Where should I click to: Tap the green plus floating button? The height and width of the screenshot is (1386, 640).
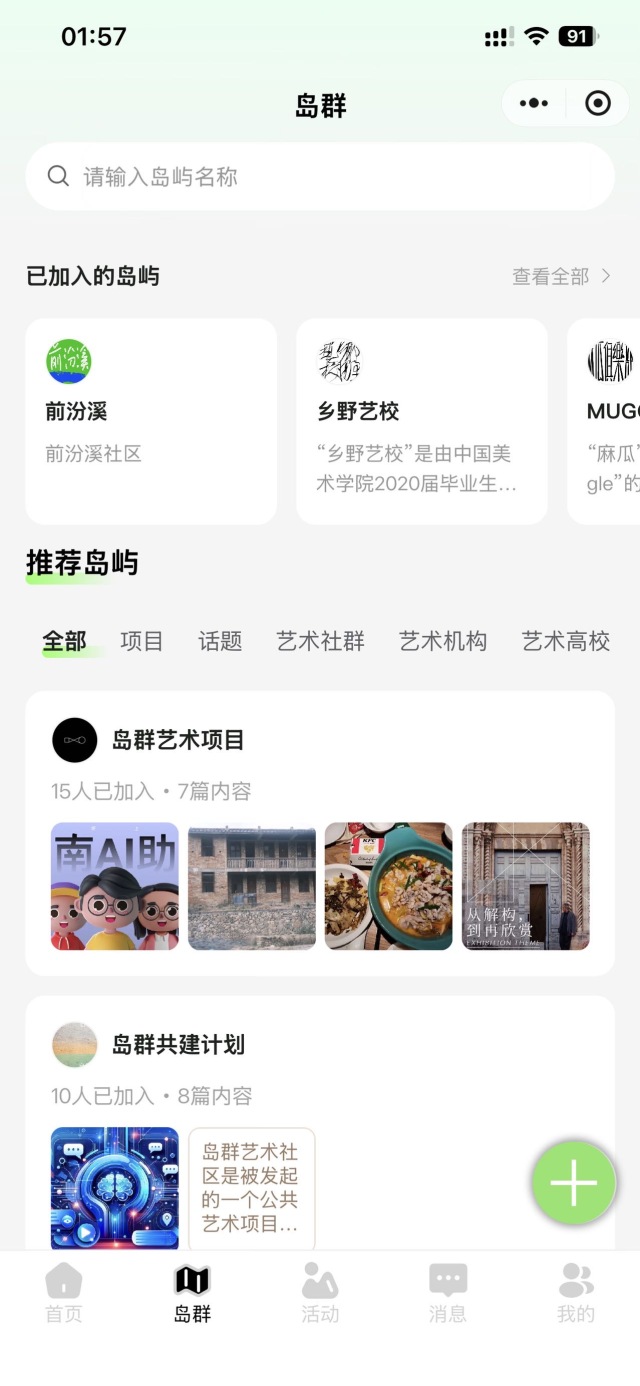pos(574,1183)
